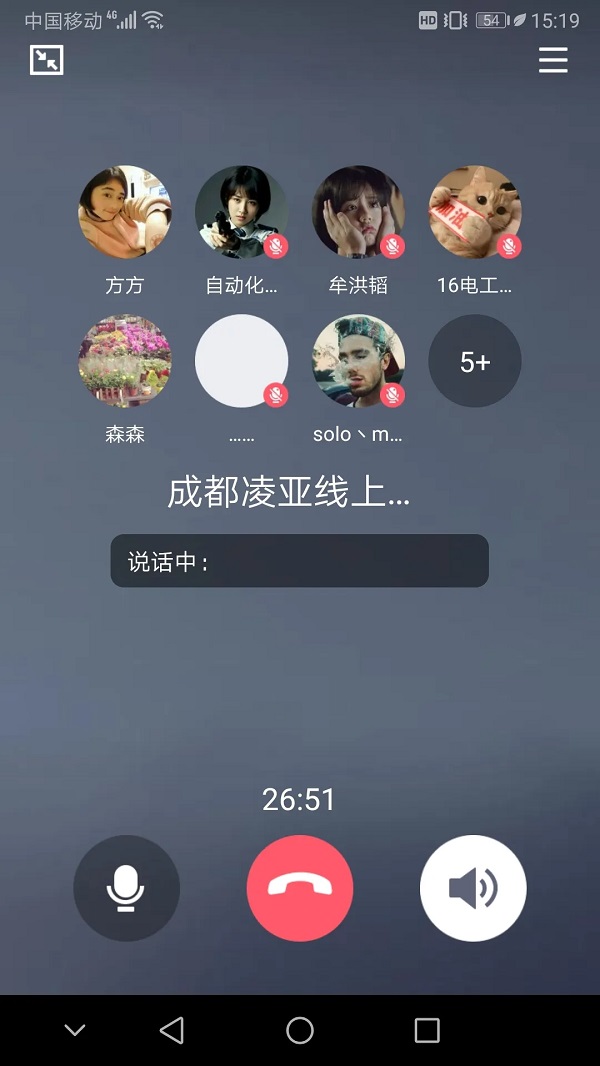The width and height of the screenshot is (600, 1066).
Task: Open recent apps overview
Action: pyautogui.click(x=427, y=1030)
